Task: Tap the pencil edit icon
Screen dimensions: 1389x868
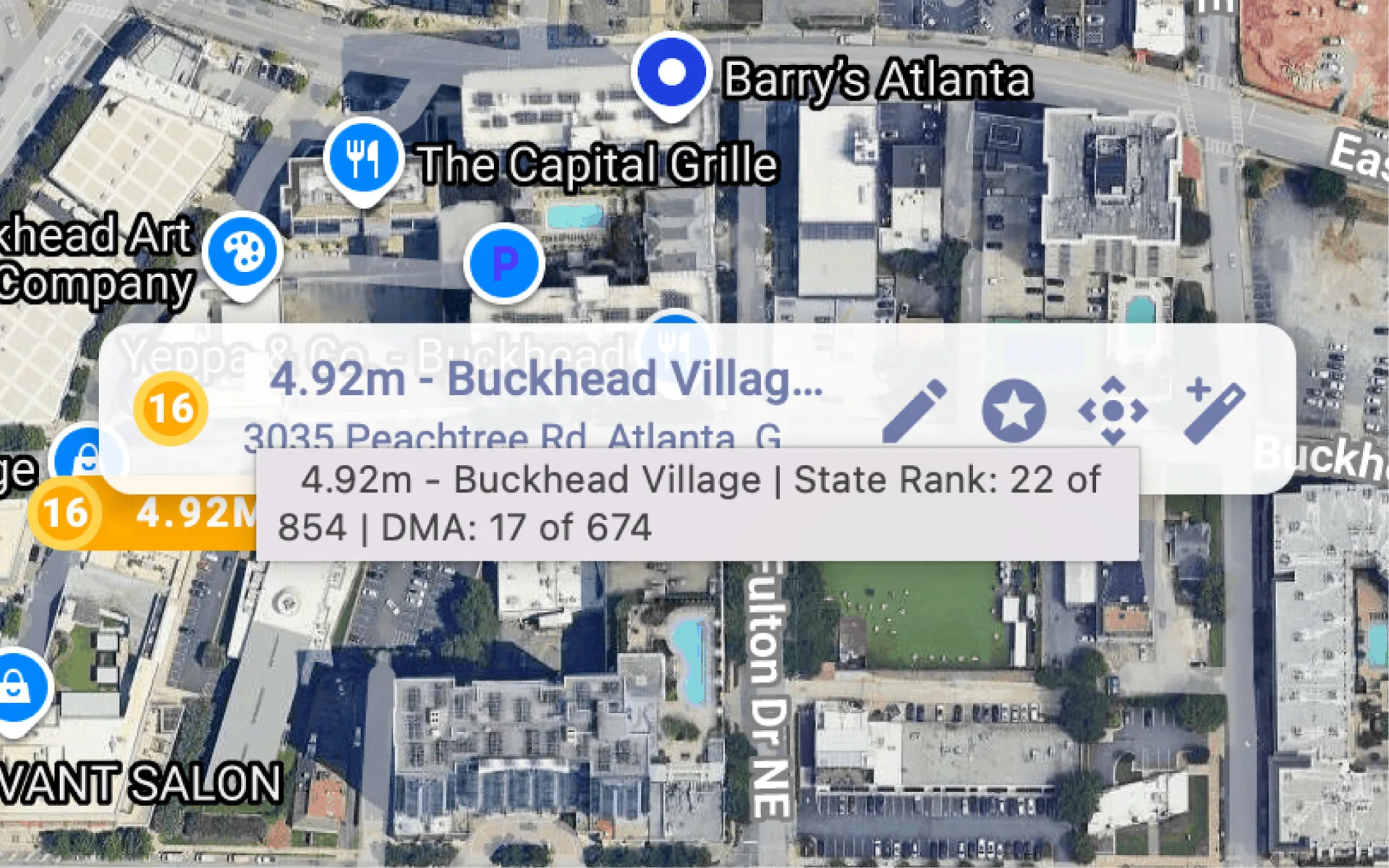Action: [914, 410]
